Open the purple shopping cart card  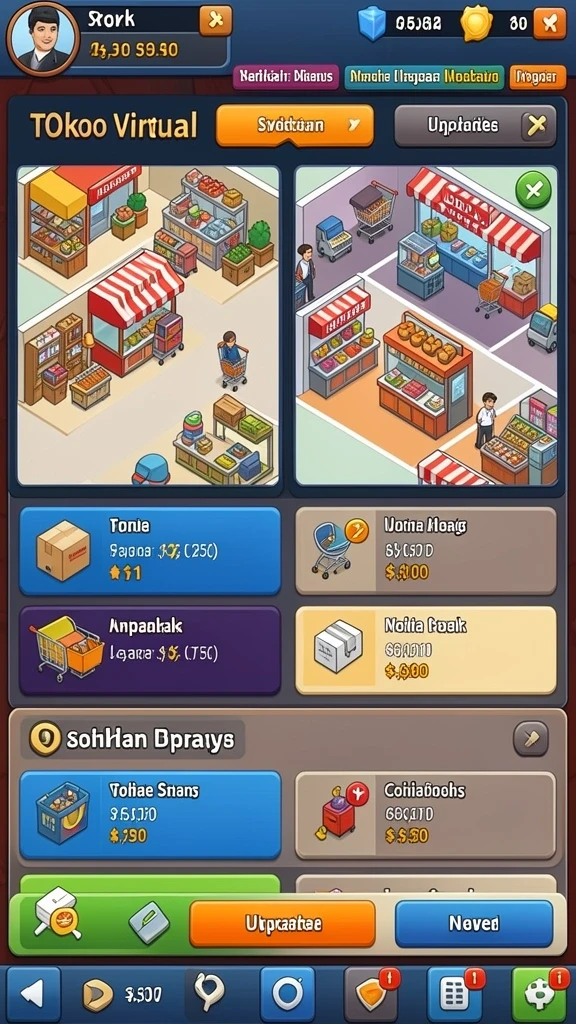pos(150,650)
